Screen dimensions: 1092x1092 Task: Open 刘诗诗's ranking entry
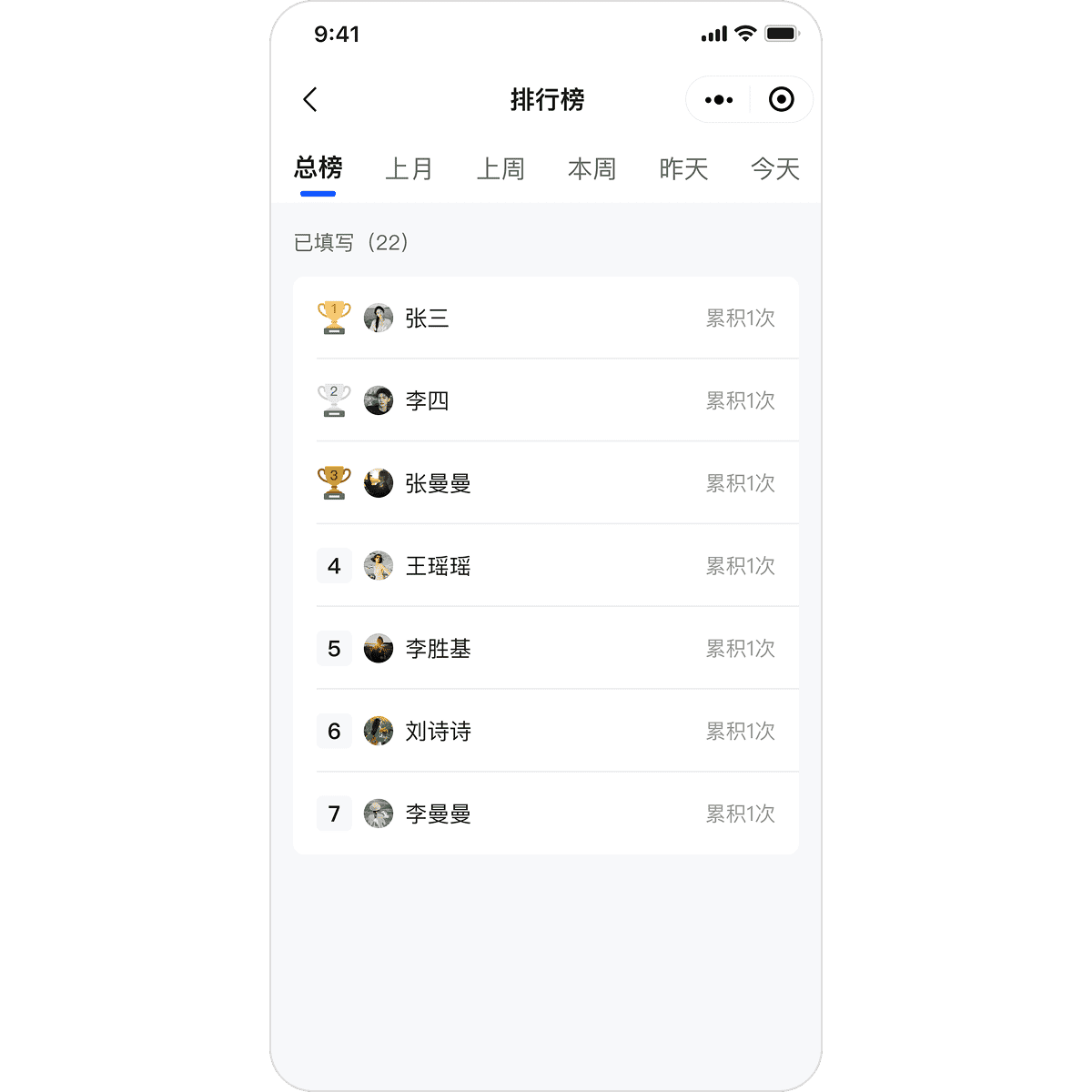pyautogui.click(x=546, y=731)
